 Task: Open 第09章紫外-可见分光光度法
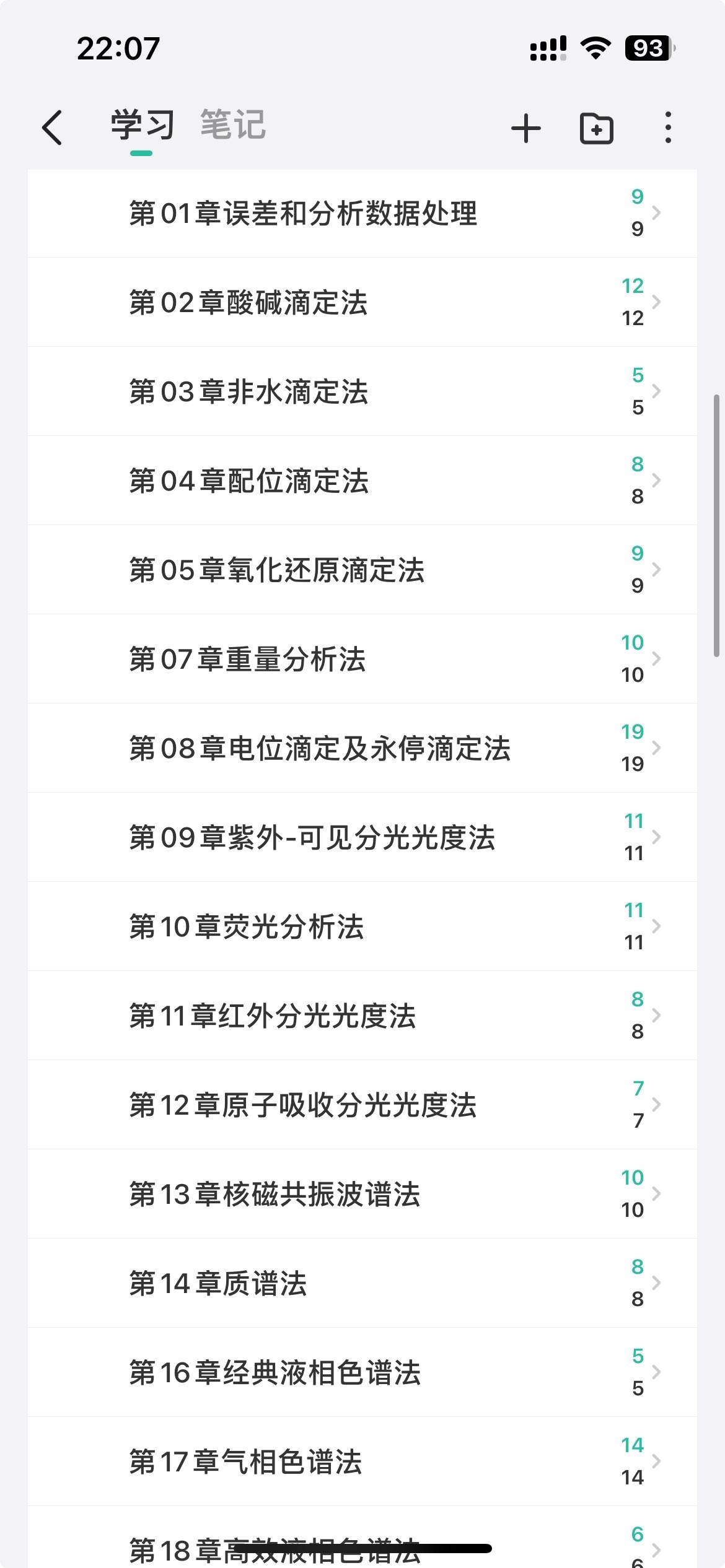362,837
